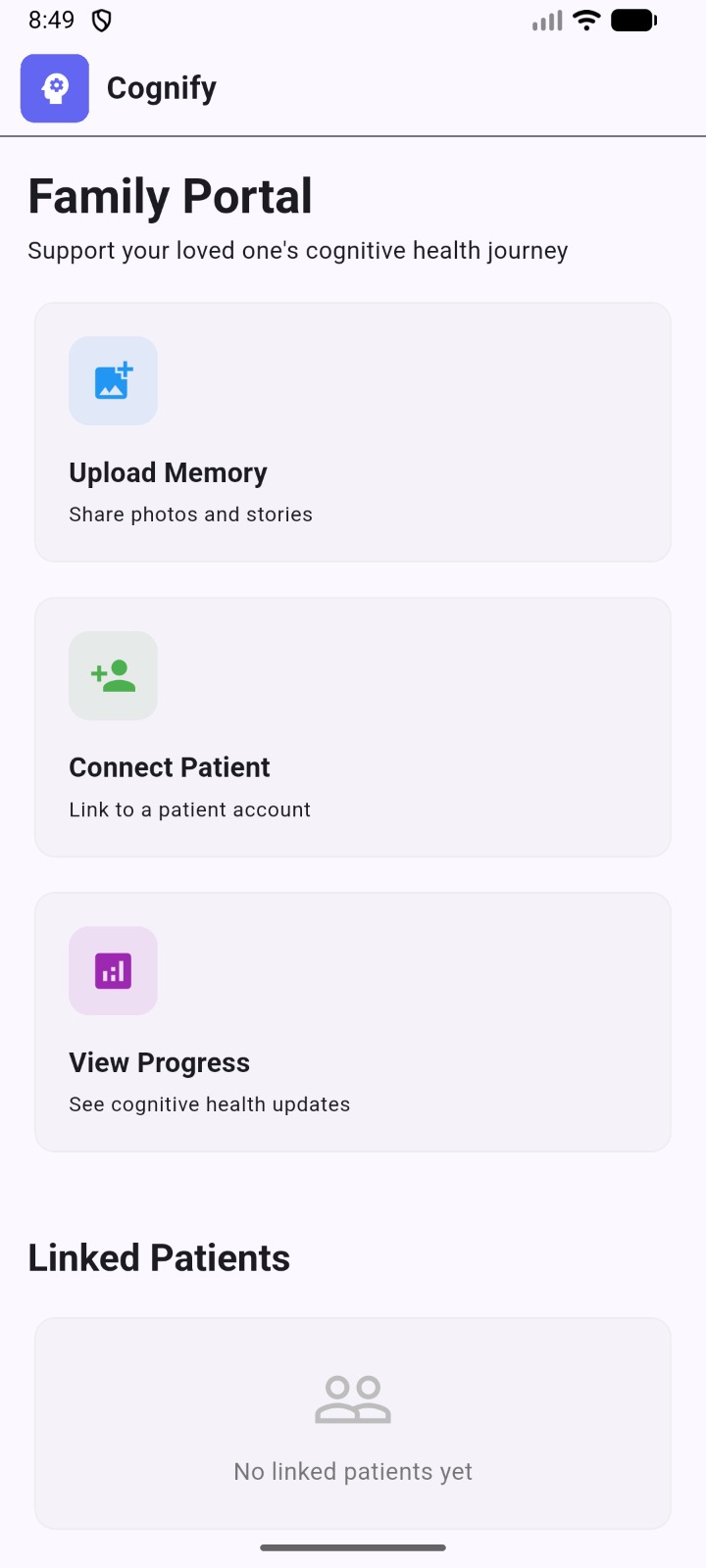Click the Cognify brain logo icon
This screenshot has width=706, height=1568.
[x=54, y=88]
